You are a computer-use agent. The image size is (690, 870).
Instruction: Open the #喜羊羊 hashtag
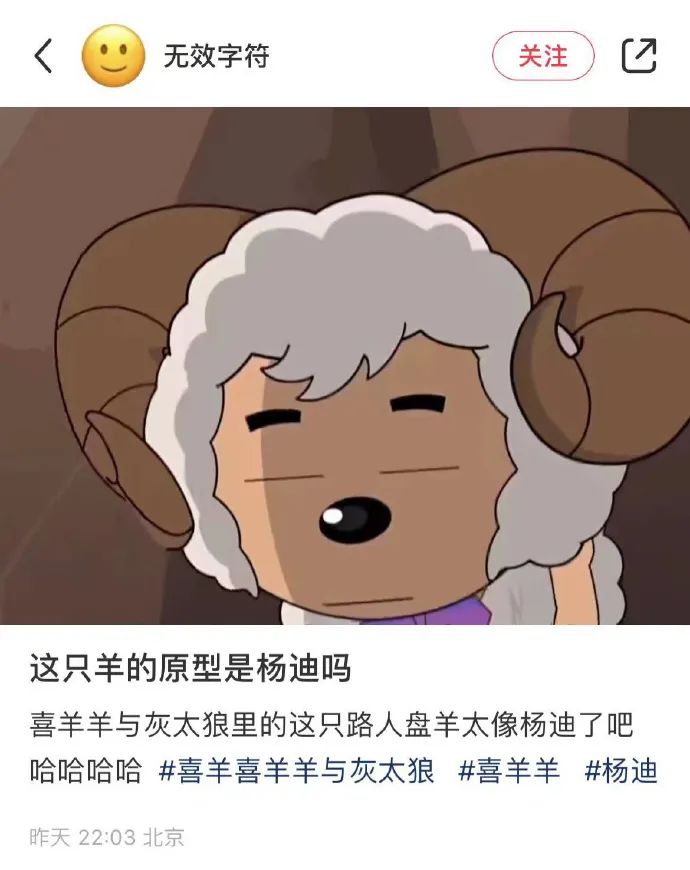pos(510,772)
